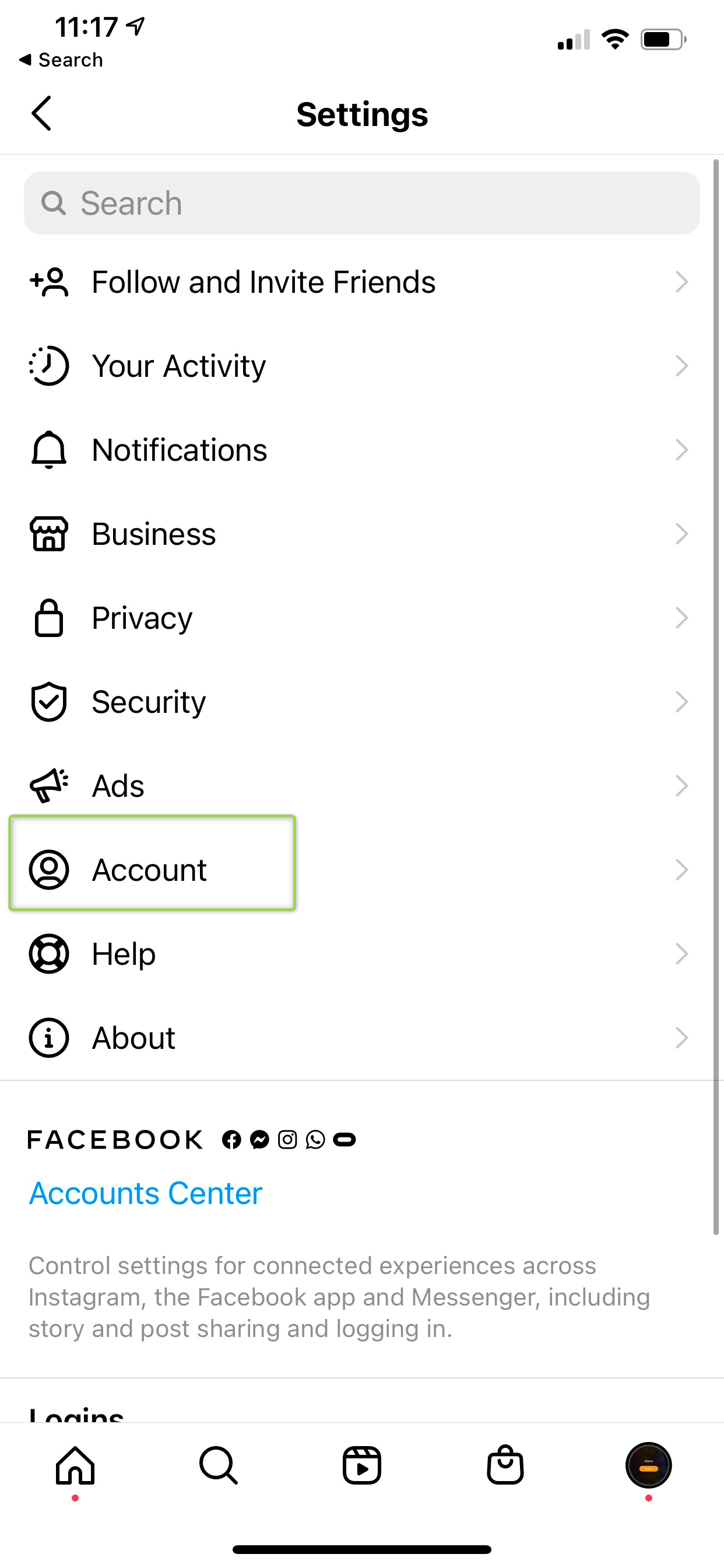Open Follow and Invite Friends
The height and width of the screenshot is (1568, 724).
tap(361, 282)
